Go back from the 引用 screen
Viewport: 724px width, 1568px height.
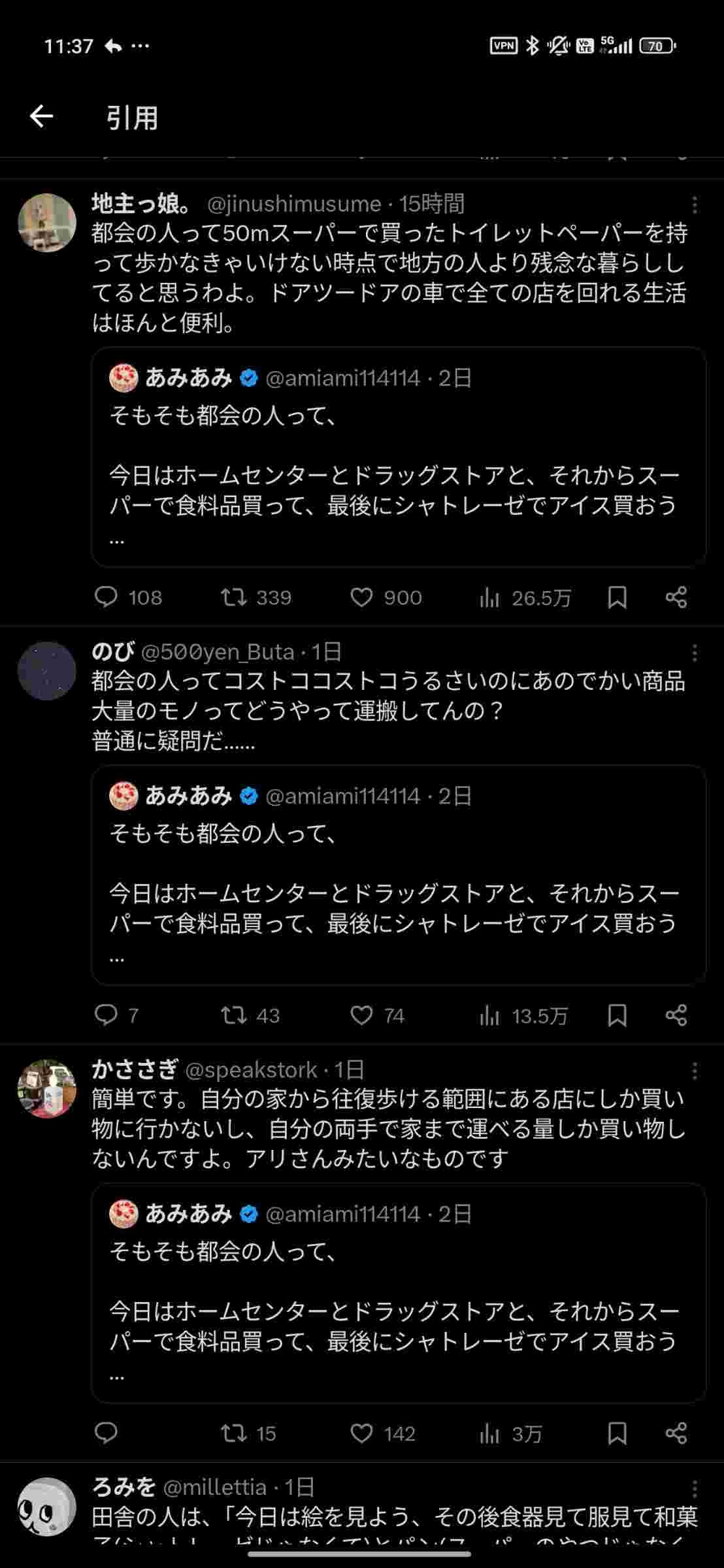tap(41, 117)
